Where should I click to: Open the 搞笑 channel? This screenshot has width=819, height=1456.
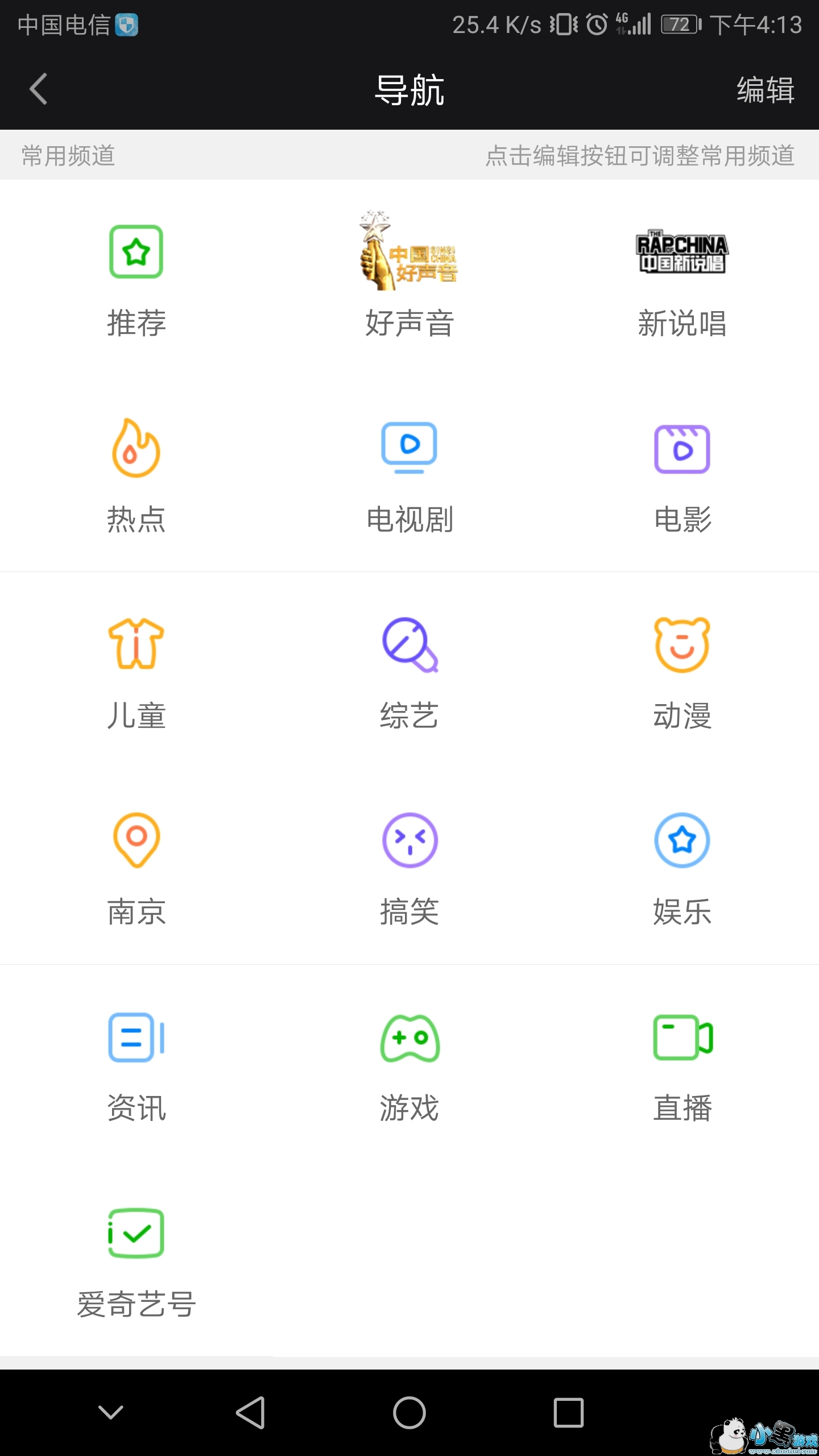(409, 867)
